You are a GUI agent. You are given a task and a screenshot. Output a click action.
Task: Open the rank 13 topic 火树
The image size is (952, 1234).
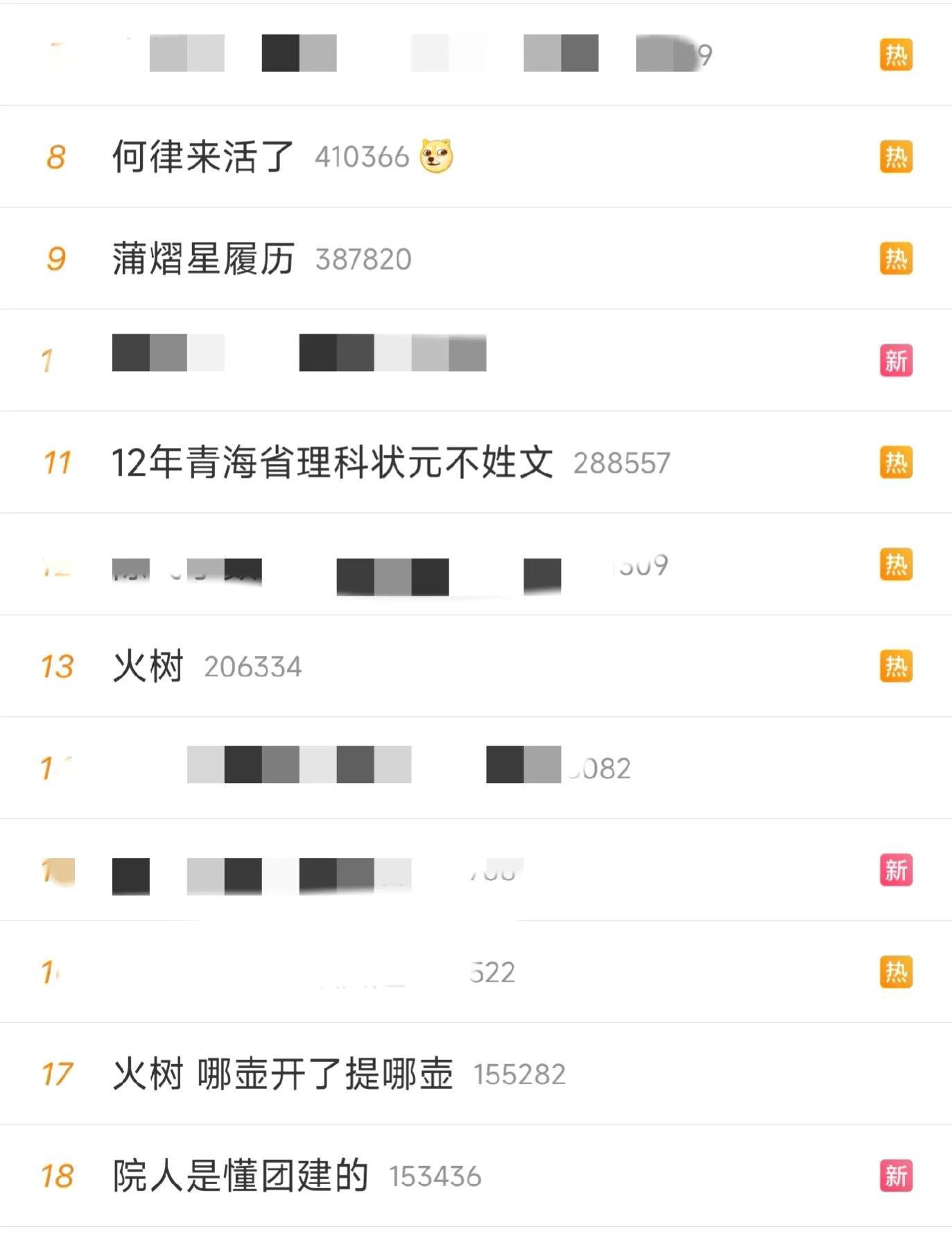(x=148, y=667)
